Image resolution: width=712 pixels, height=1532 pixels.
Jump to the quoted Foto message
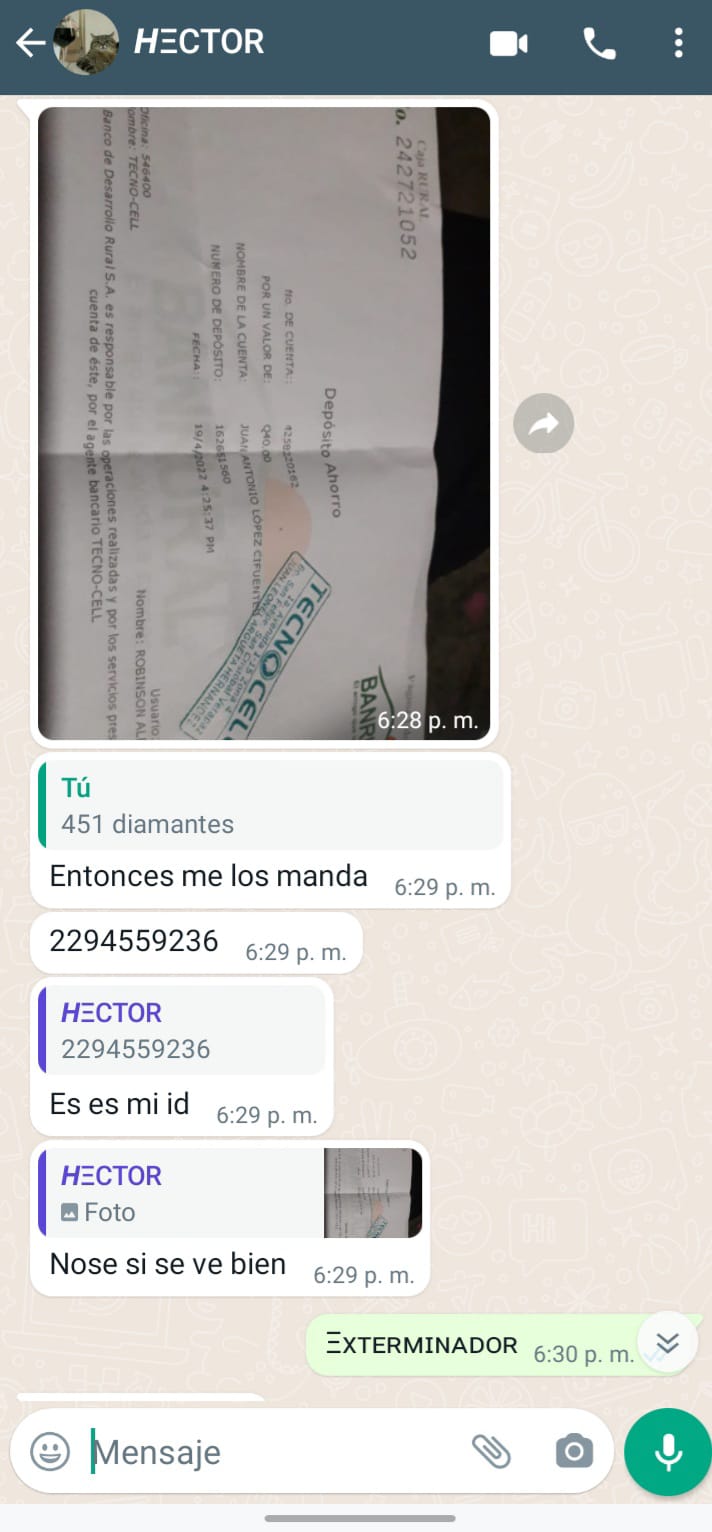click(230, 1193)
